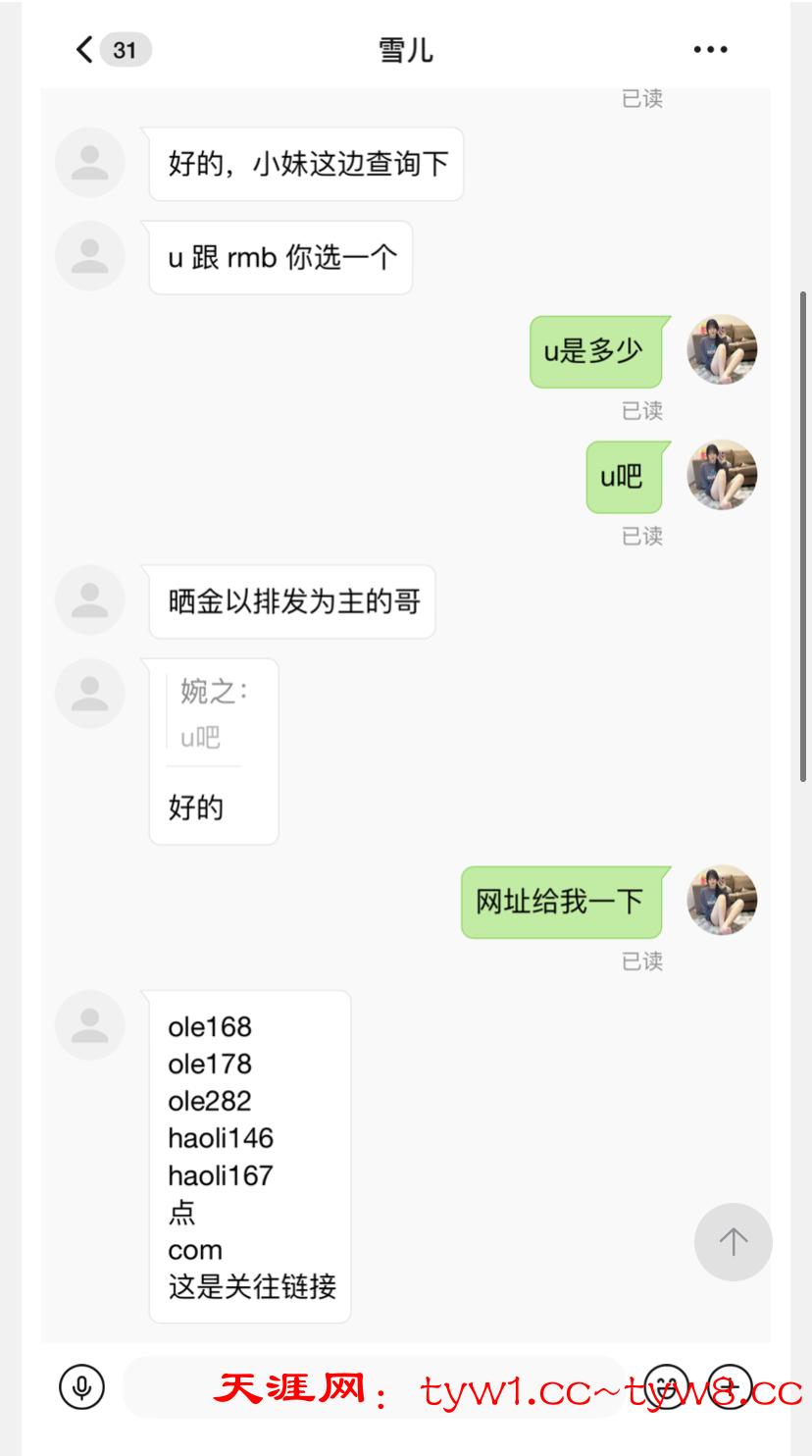Viewport: 812px width, 1456px height.
Task: Tap the voice message microphone icon
Action: 82,1386
